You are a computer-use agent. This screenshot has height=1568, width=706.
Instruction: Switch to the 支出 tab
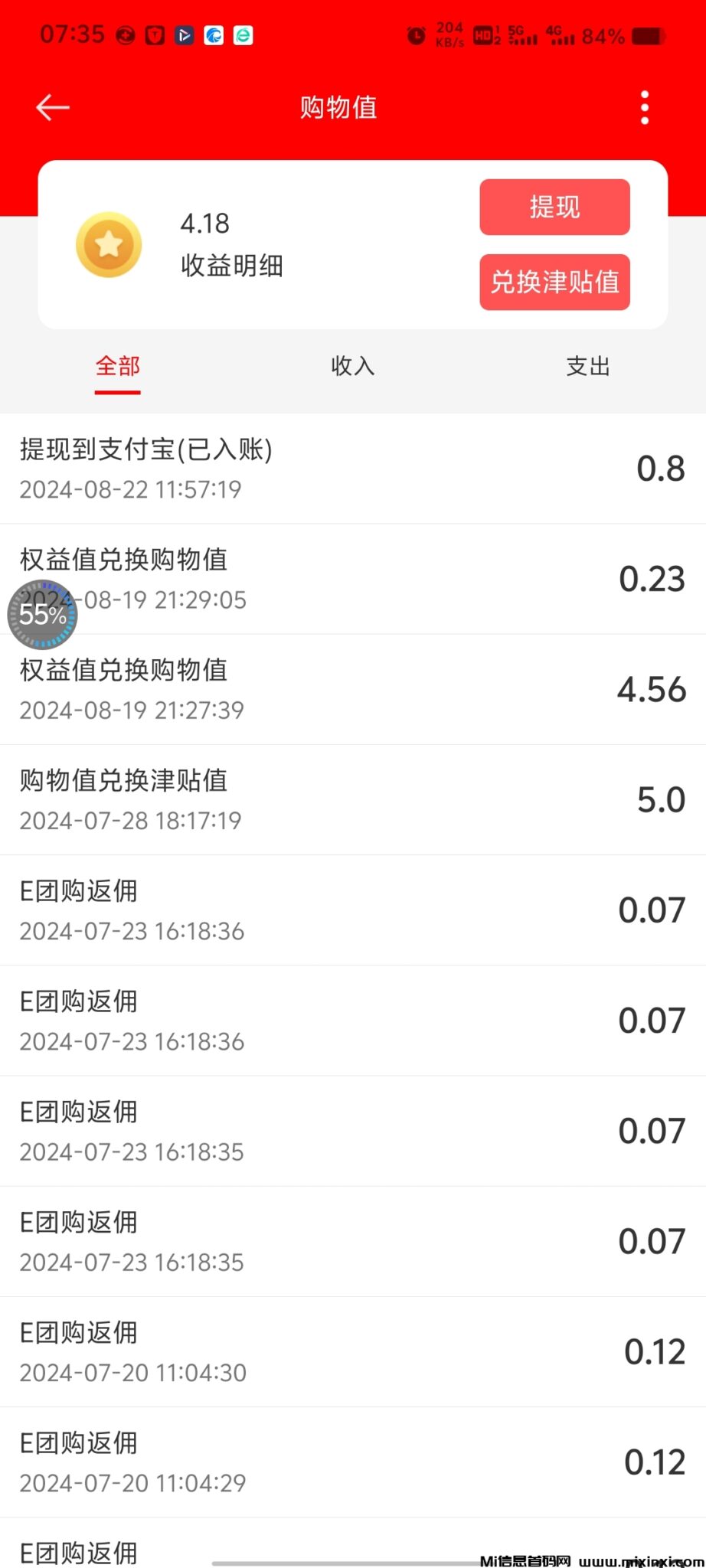point(587,367)
